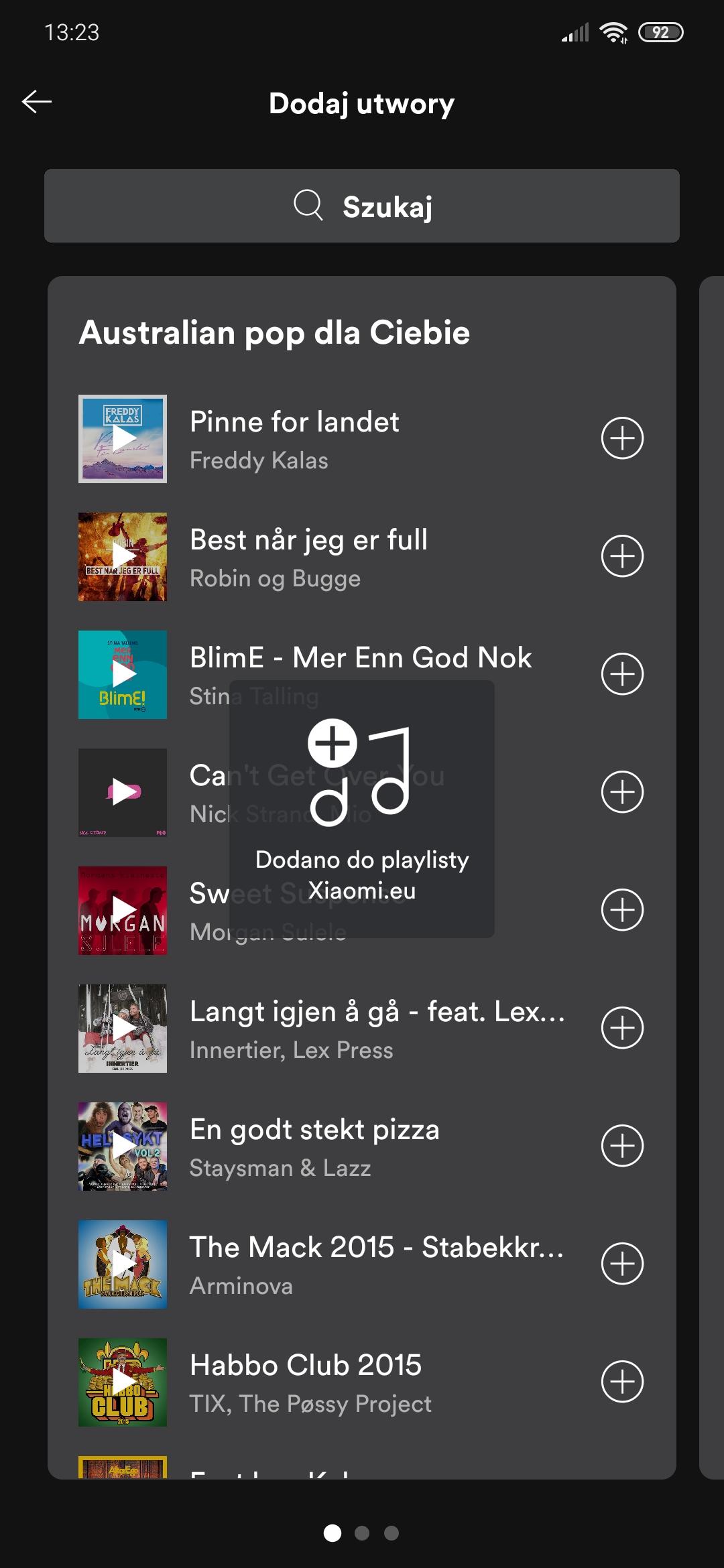Go back from Dodaj utwory screen
The image size is (724, 1568).
coord(37,102)
